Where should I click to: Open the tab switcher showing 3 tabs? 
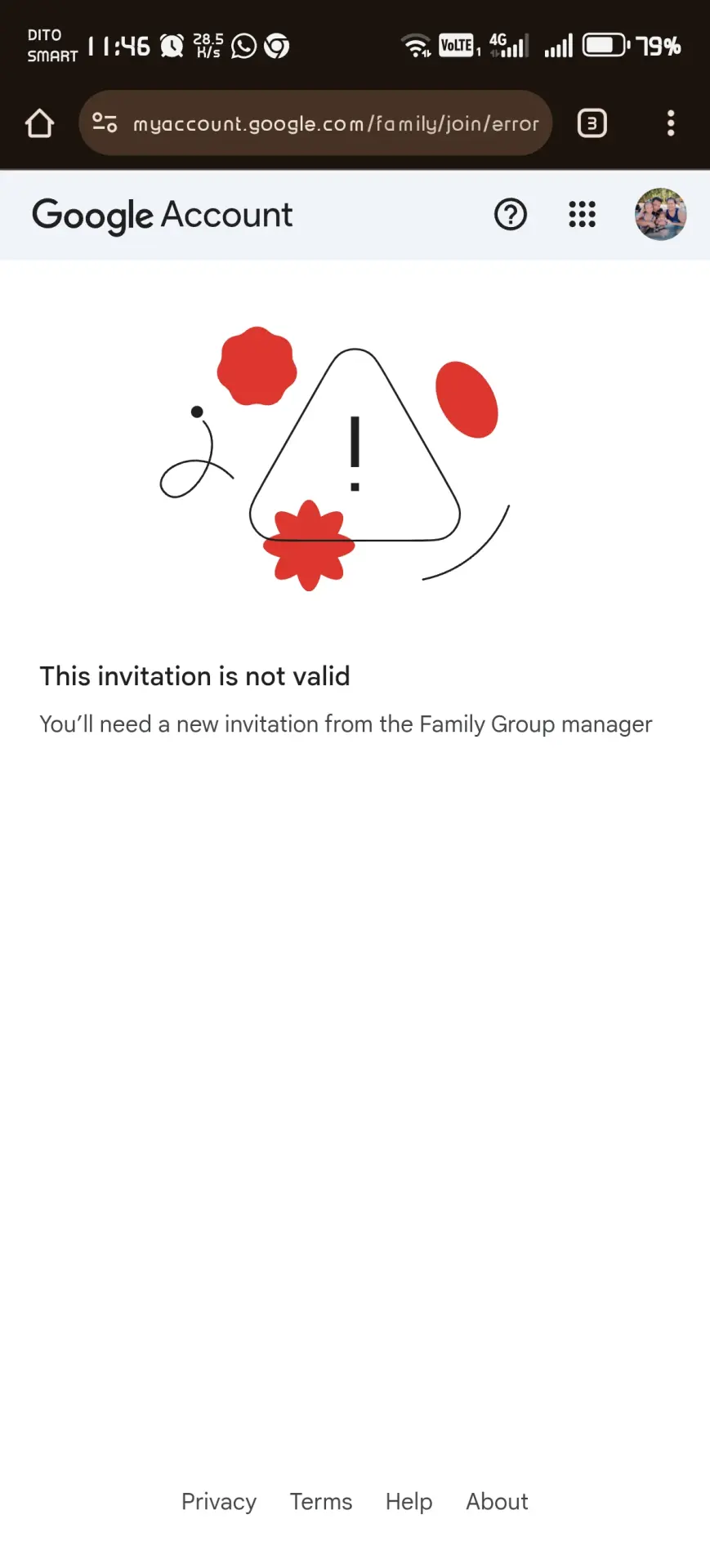tap(592, 123)
